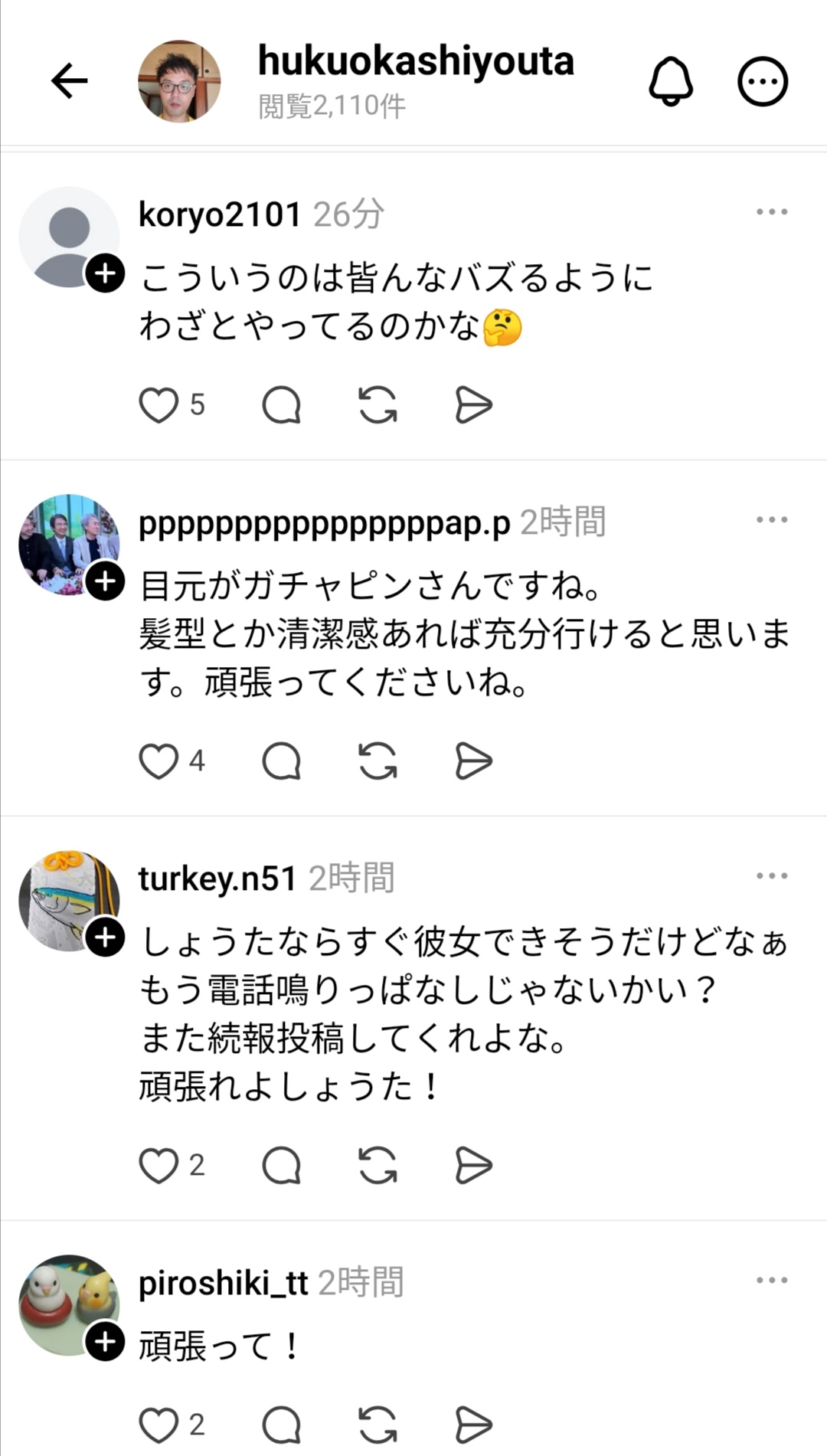Go back with the arrow icon
This screenshot has width=827, height=1456.
(69, 81)
